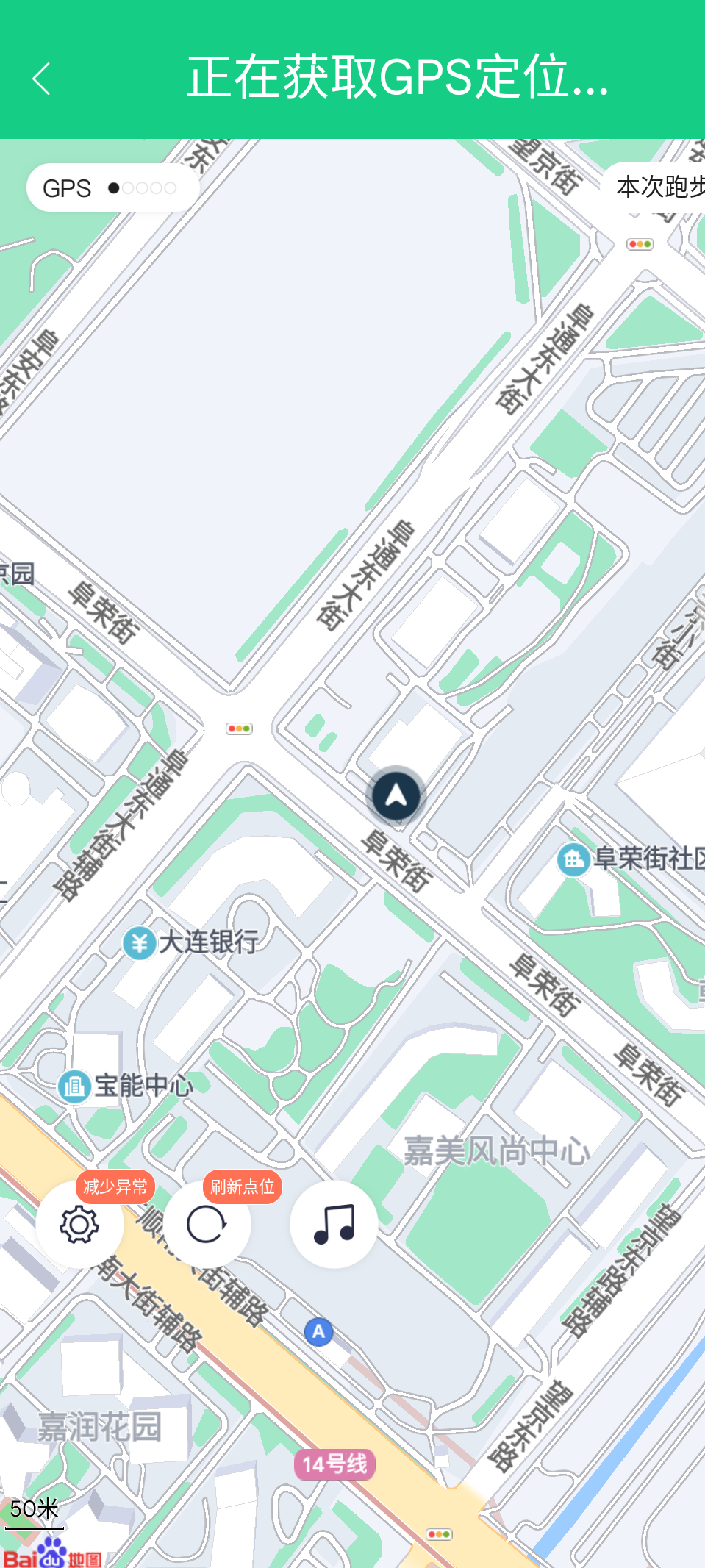Tap the 14号线 subway line badge
This screenshot has width=705, height=1568.
click(333, 1464)
